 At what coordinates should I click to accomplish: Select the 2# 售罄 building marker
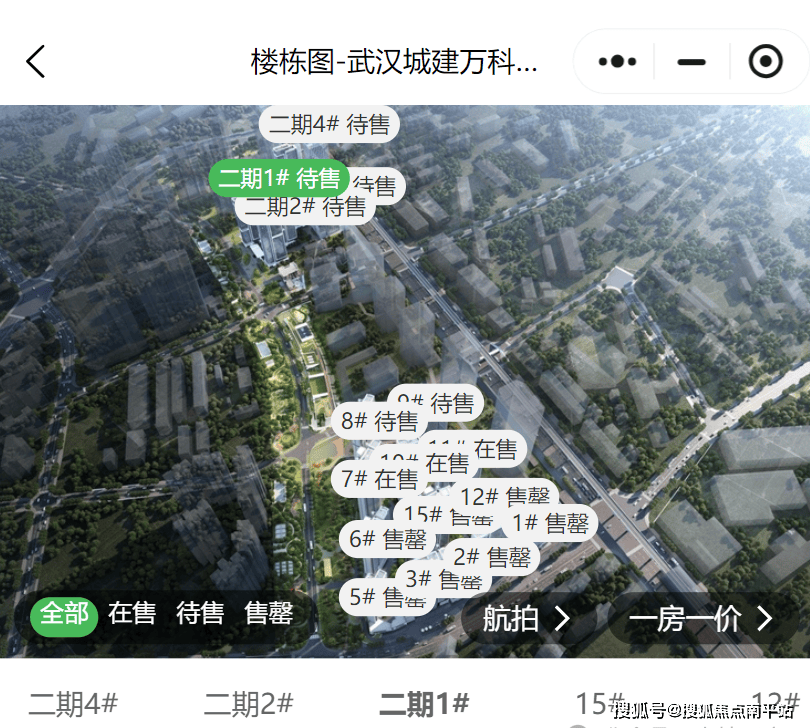point(491,557)
